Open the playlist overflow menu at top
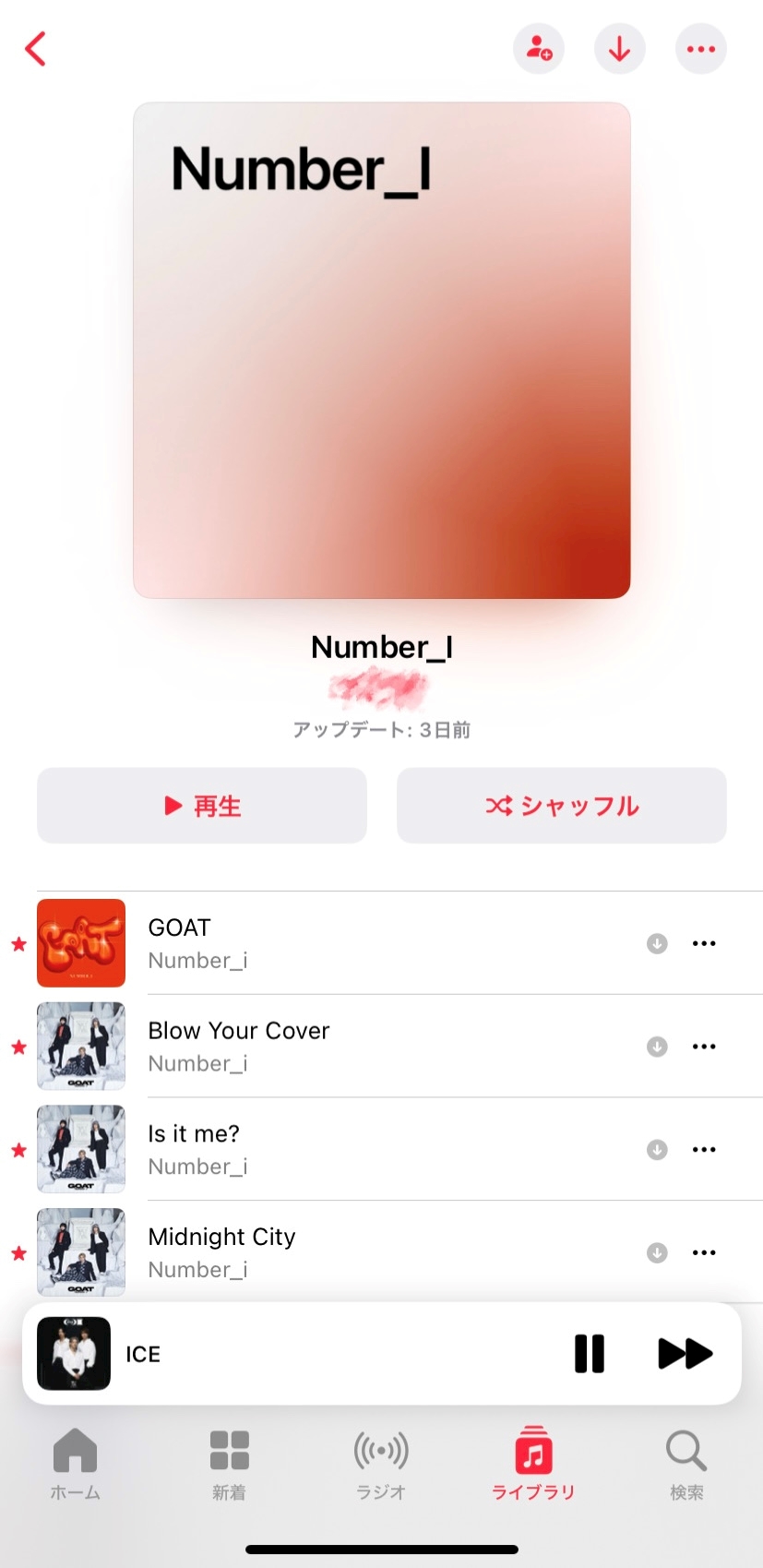The width and height of the screenshot is (763, 1568). [x=701, y=48]
